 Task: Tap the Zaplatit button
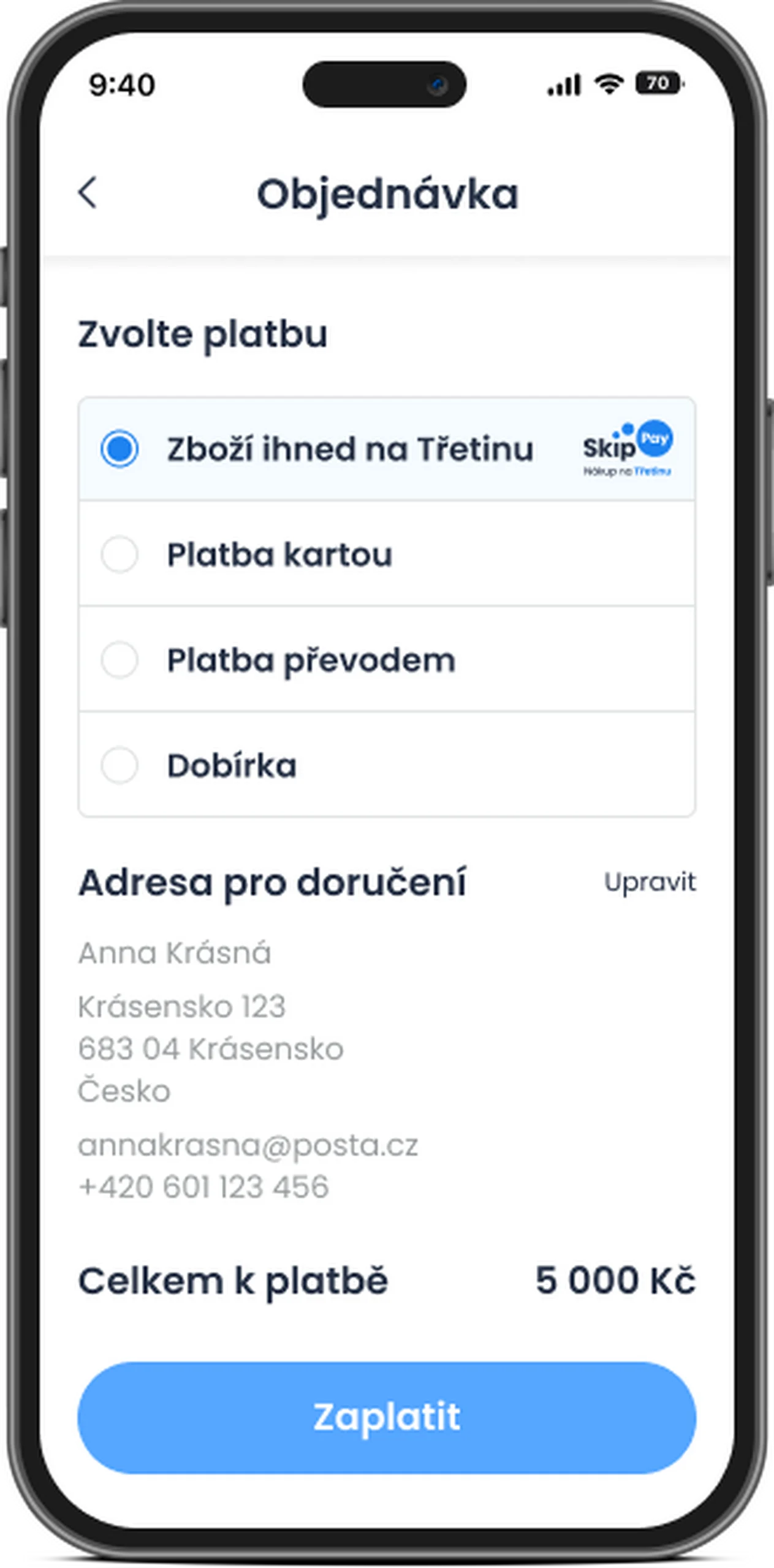(x=387, y=1417)
